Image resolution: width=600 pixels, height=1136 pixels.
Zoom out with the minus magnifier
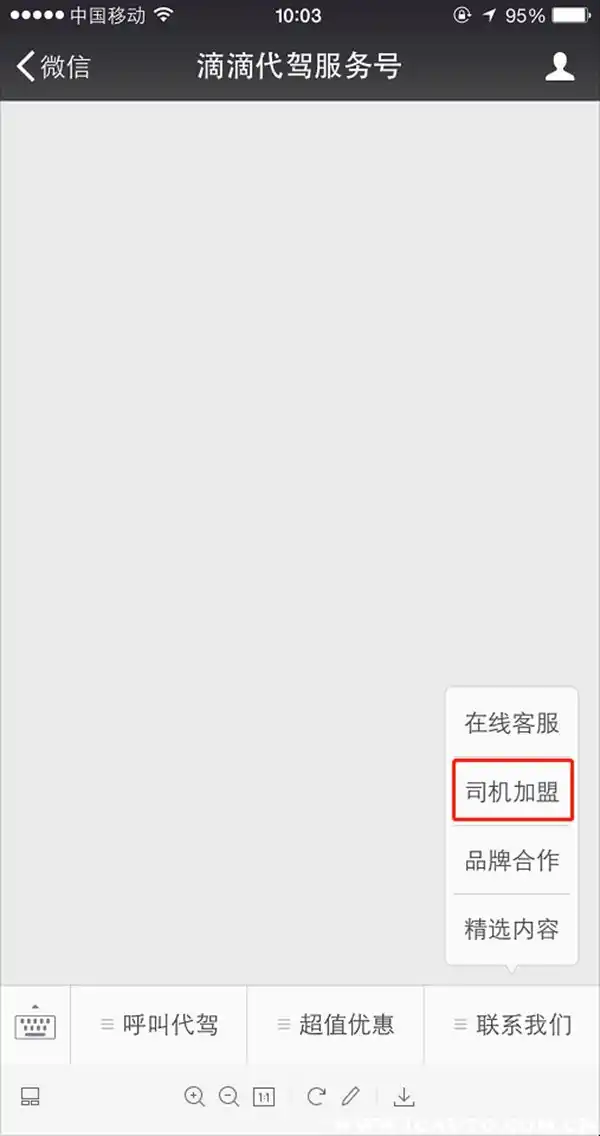[x=229, y=1096]
